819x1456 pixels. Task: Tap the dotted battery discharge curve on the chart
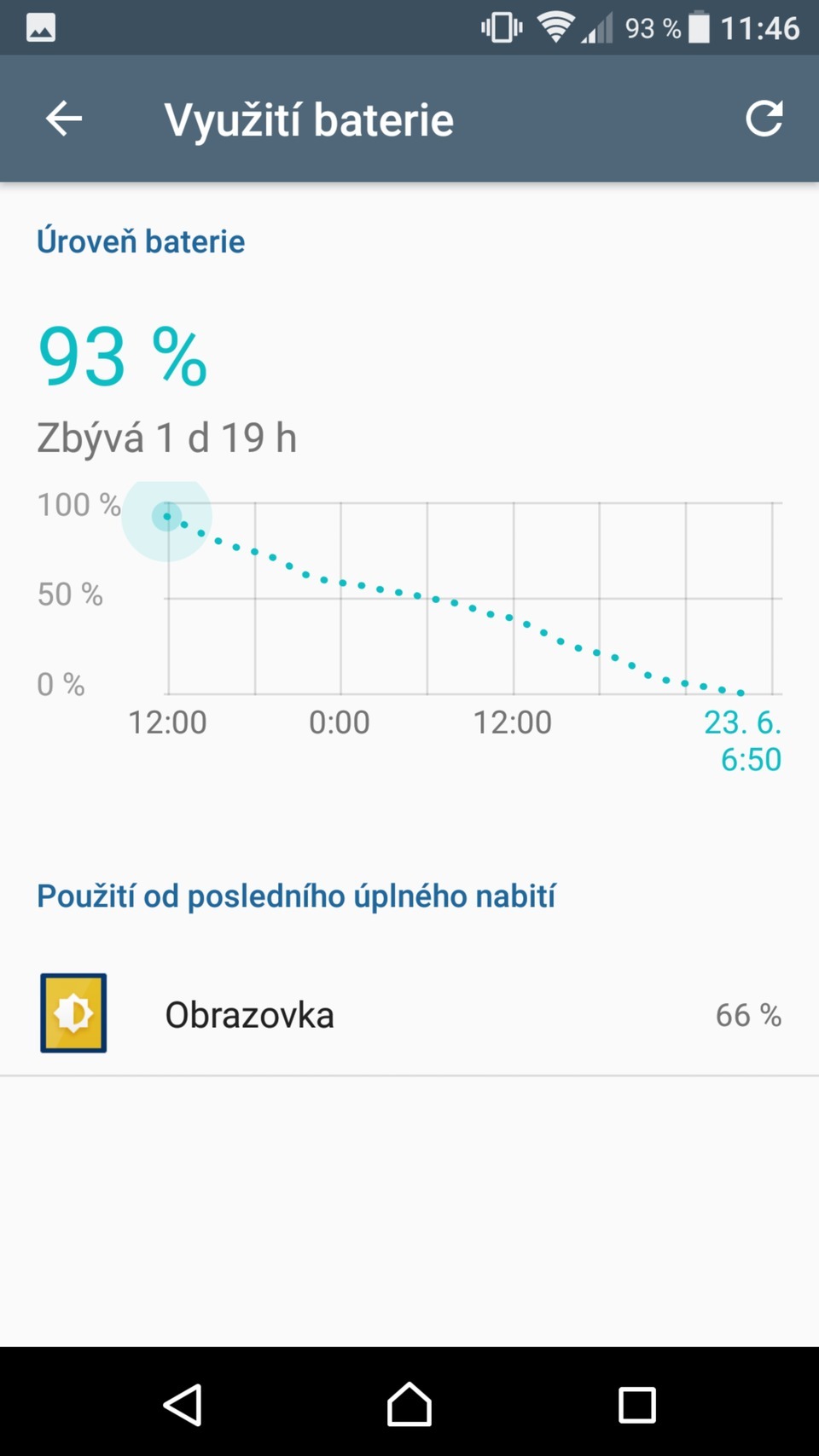point(427,597)
